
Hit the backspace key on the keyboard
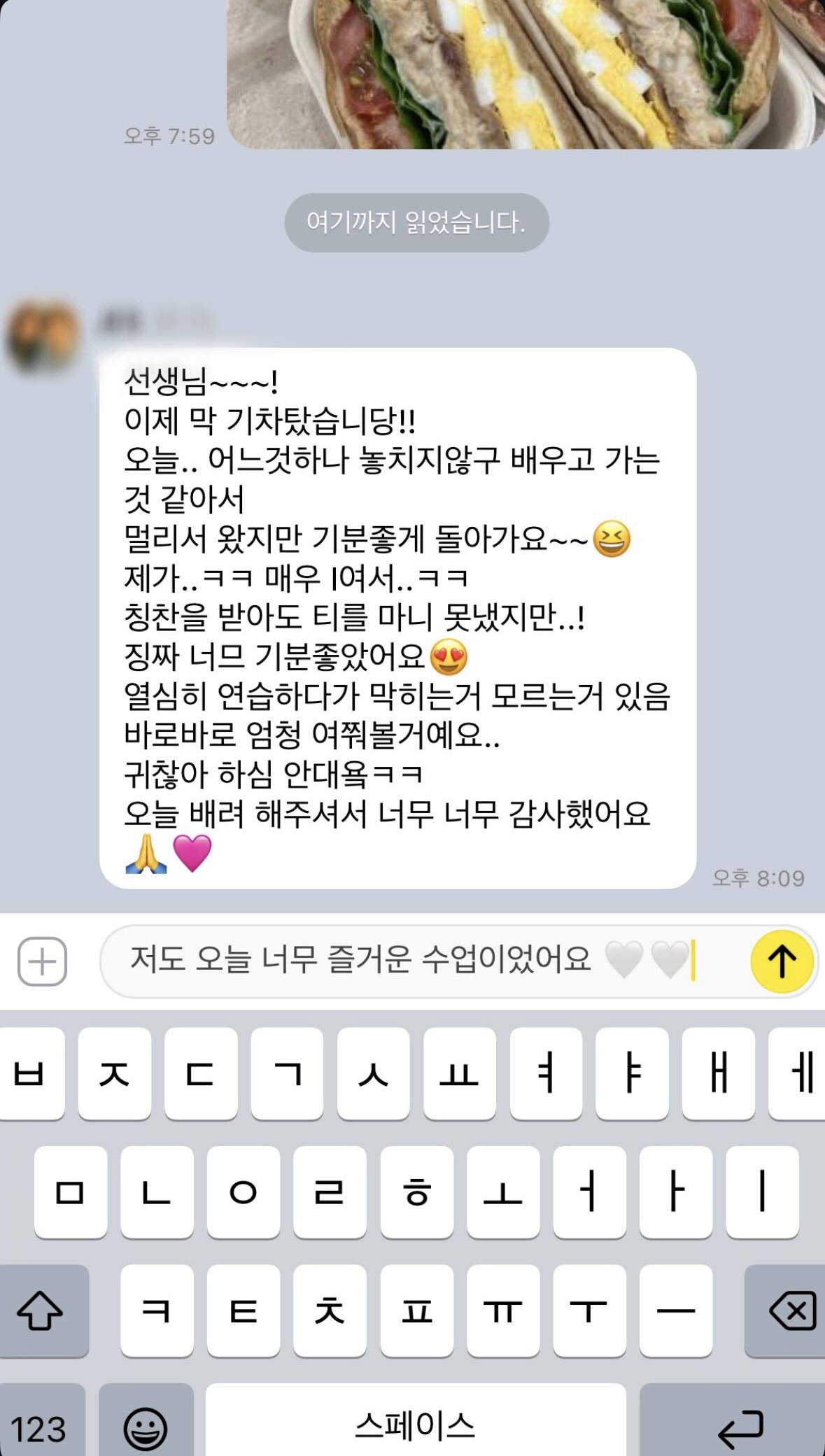[784, 1310]
